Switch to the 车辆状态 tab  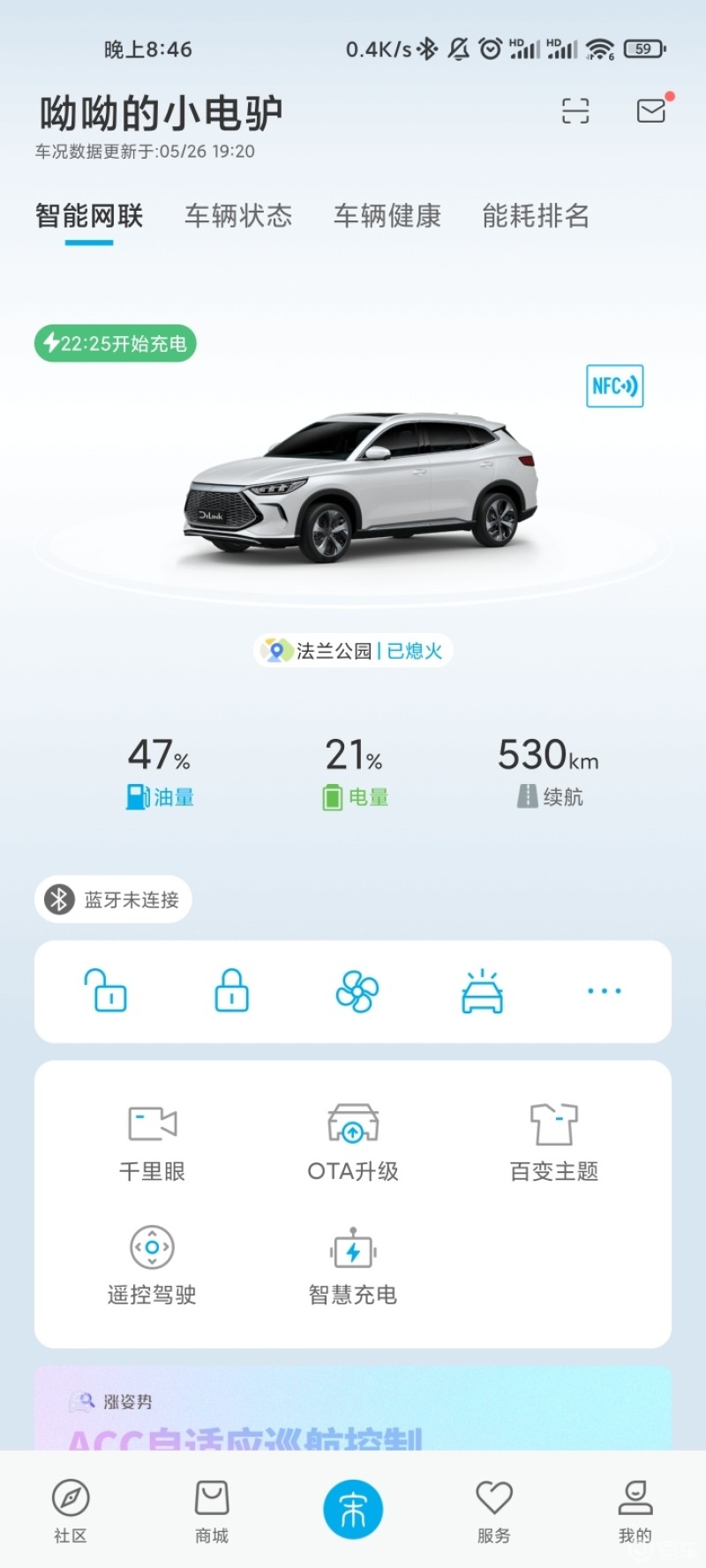click(x=238, y=217)
